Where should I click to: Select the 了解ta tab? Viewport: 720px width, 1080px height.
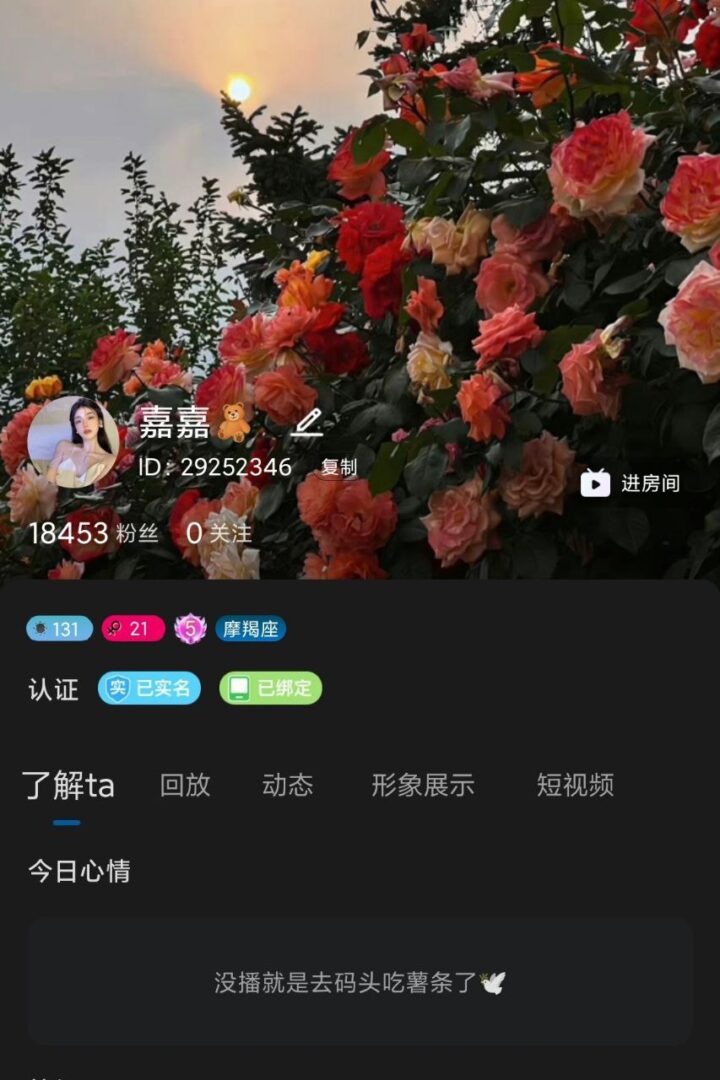pyautogui.click(x=68, y=785)
